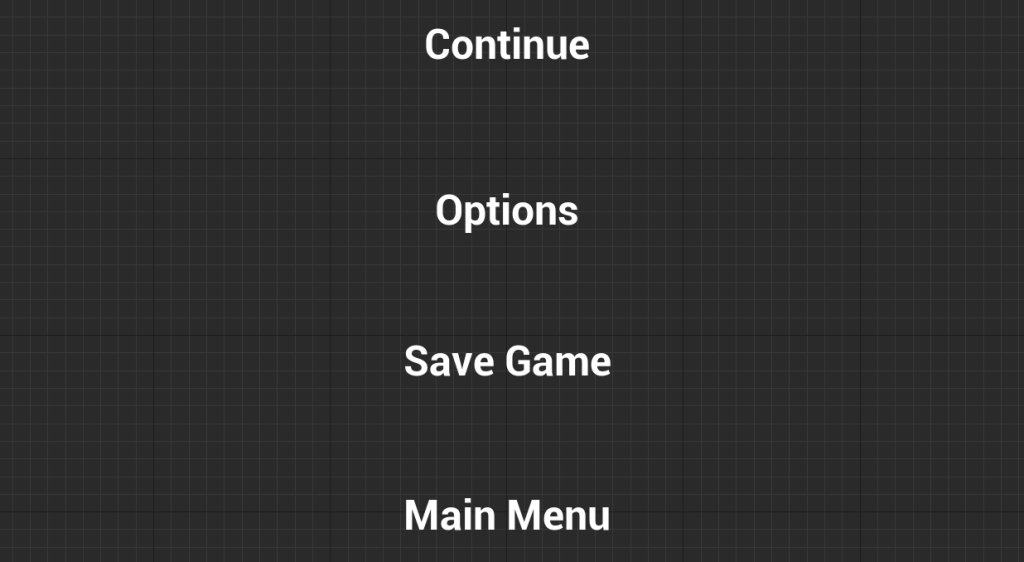Select Save Game
The width and height of the screenshot is (1024, 562).
(507, 361)
